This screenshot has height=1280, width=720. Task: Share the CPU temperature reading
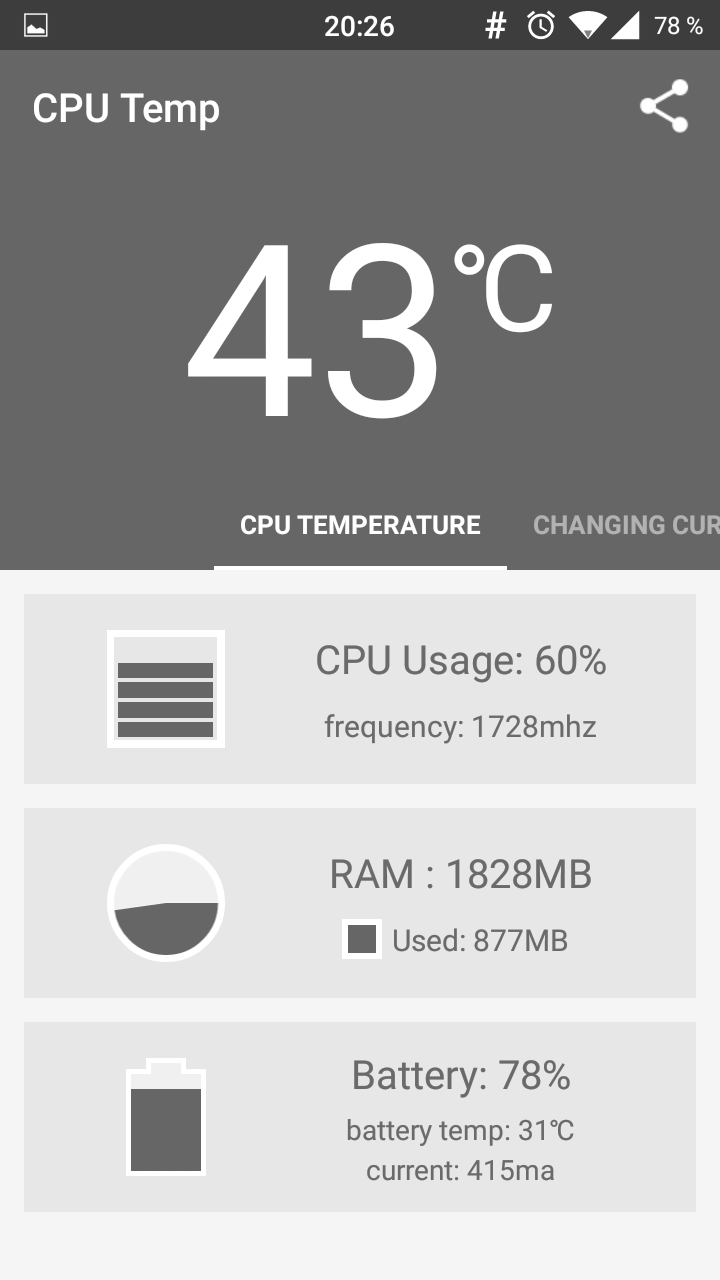664,106
